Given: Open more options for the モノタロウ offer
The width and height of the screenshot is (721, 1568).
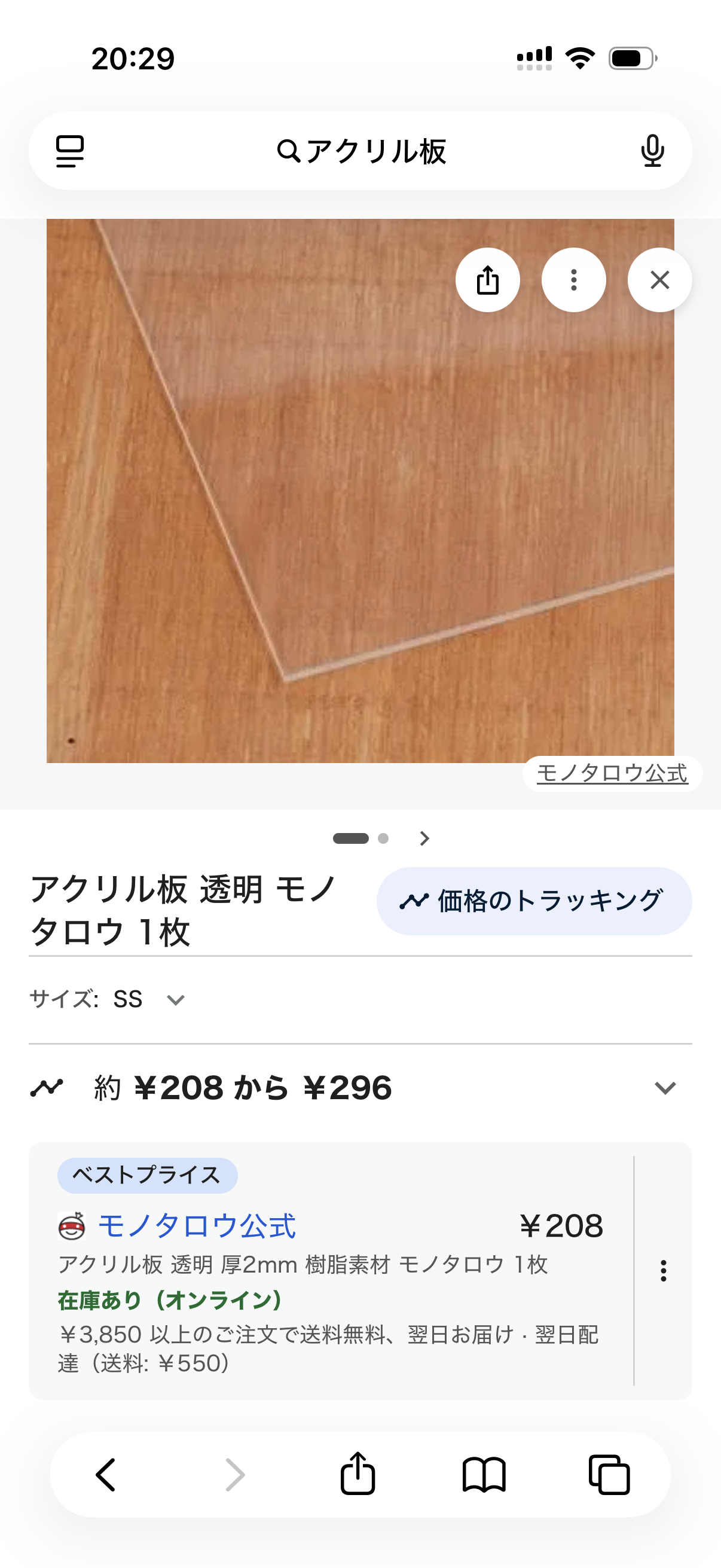Looking at the screenshot, I should pos(663,1270).
